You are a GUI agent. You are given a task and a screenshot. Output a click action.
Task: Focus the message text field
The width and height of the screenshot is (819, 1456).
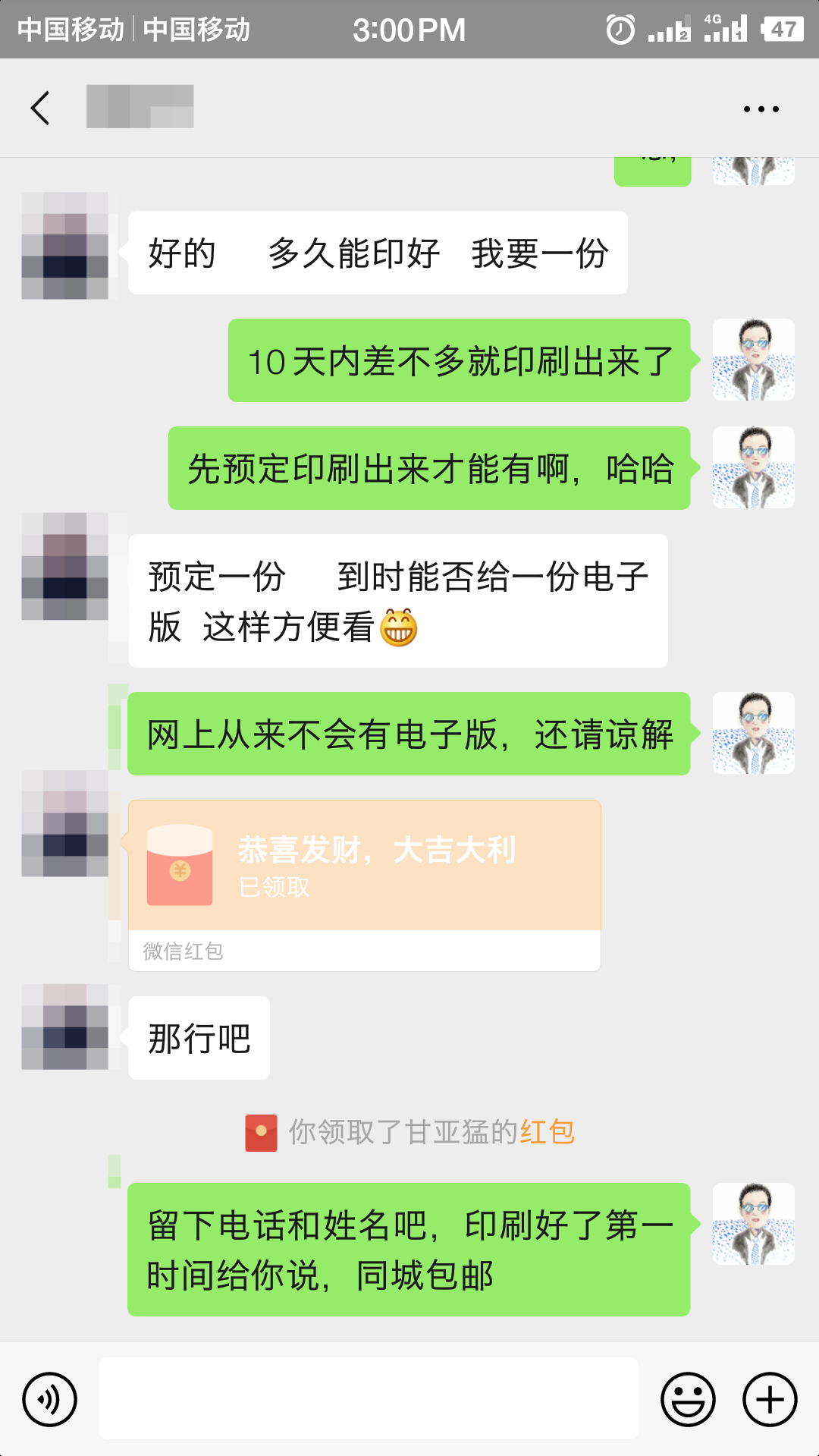coord(368,1398)
